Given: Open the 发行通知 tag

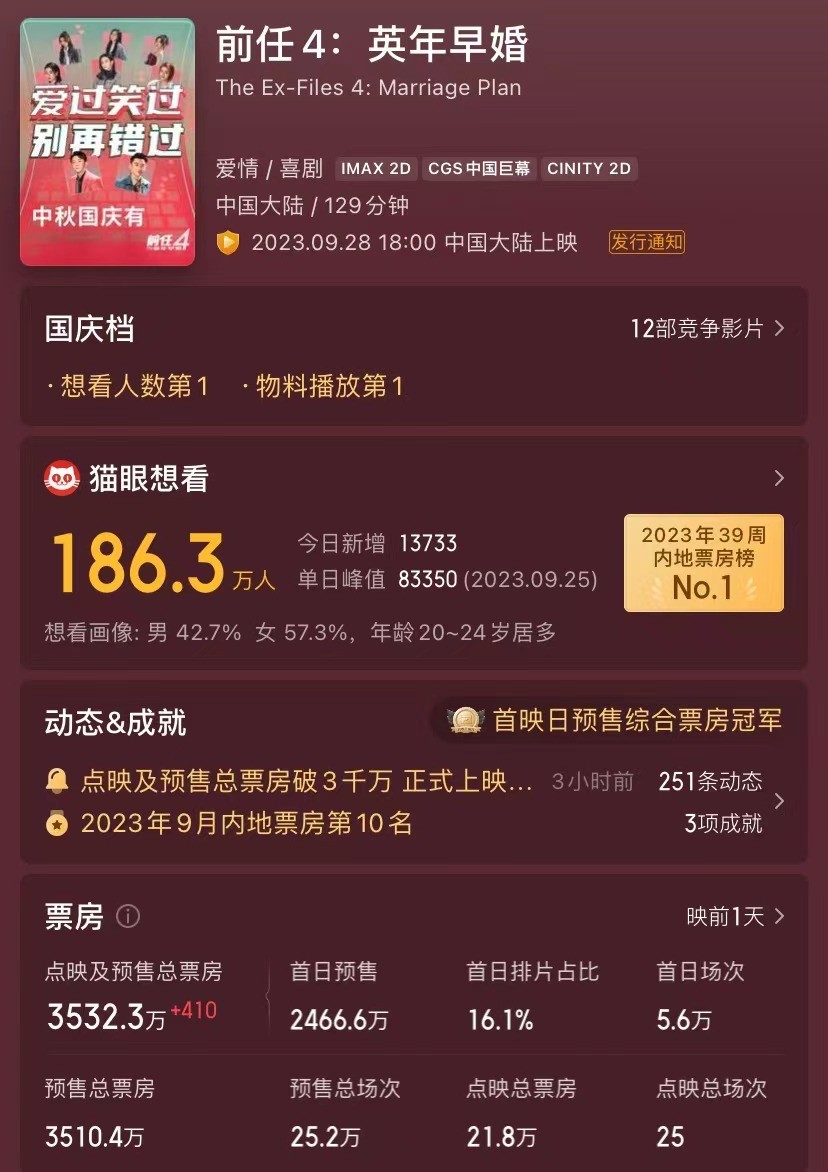Looking at the screenshot, I should (647, 242).
